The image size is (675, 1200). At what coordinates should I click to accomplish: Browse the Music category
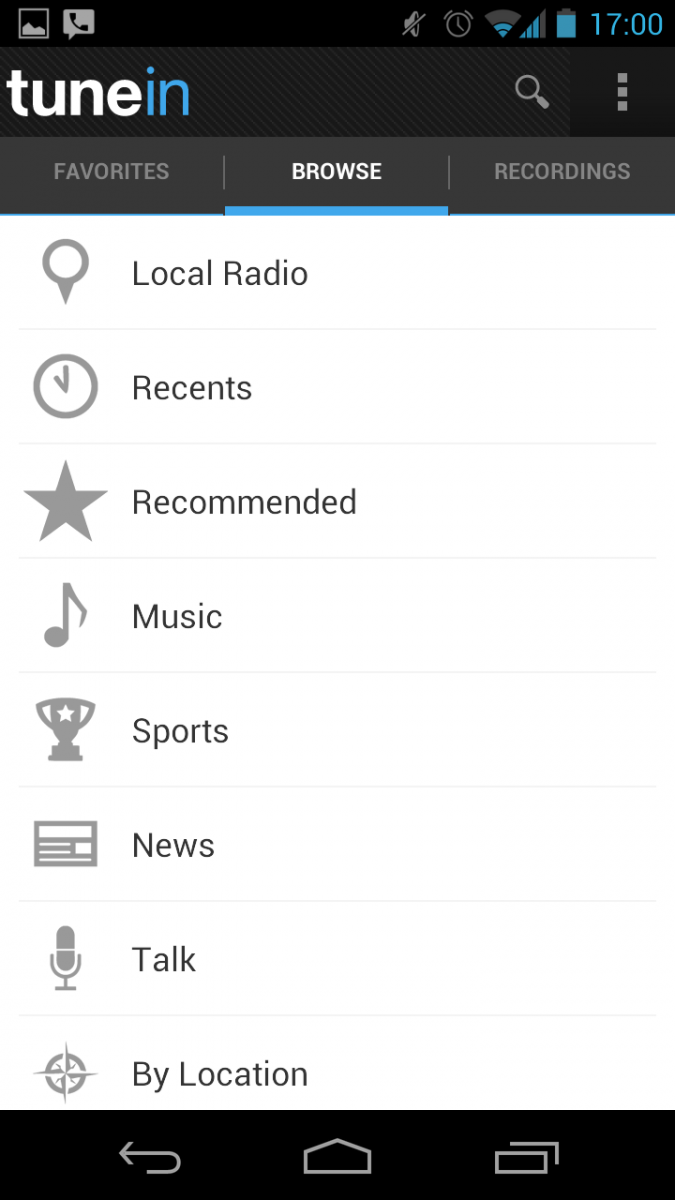(x=337, y=616)
